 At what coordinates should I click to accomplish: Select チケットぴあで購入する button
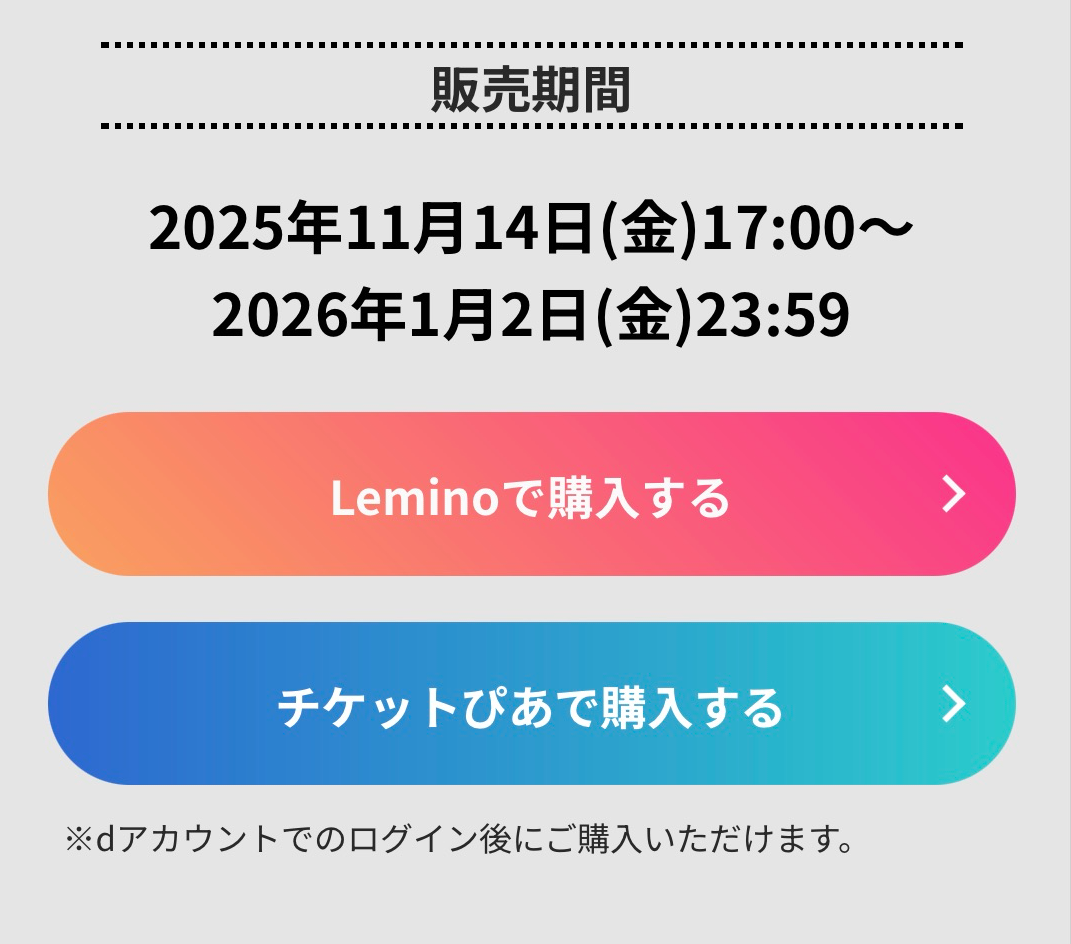click(531, 705)
